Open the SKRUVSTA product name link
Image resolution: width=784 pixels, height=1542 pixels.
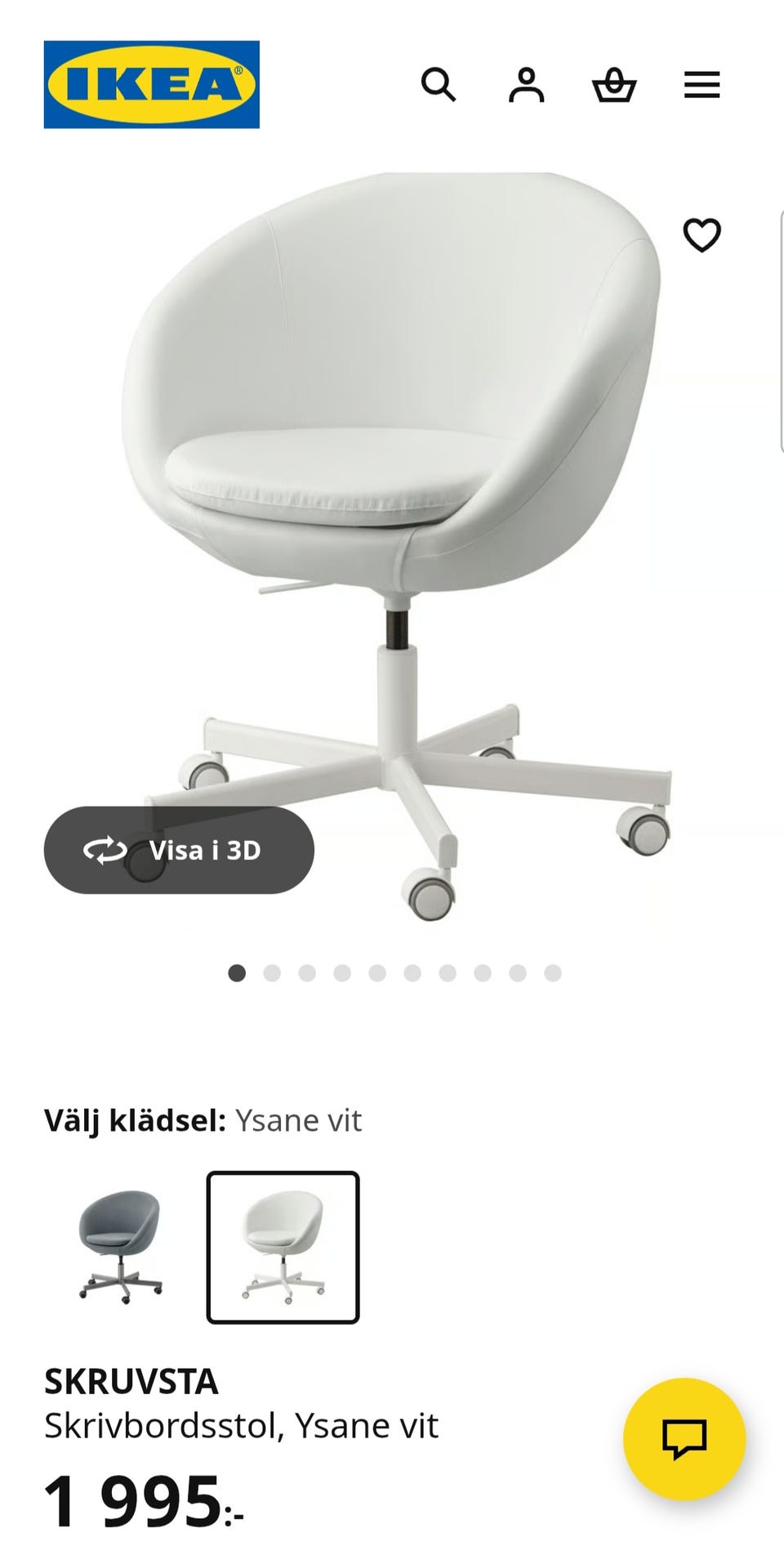(131, 1382)
